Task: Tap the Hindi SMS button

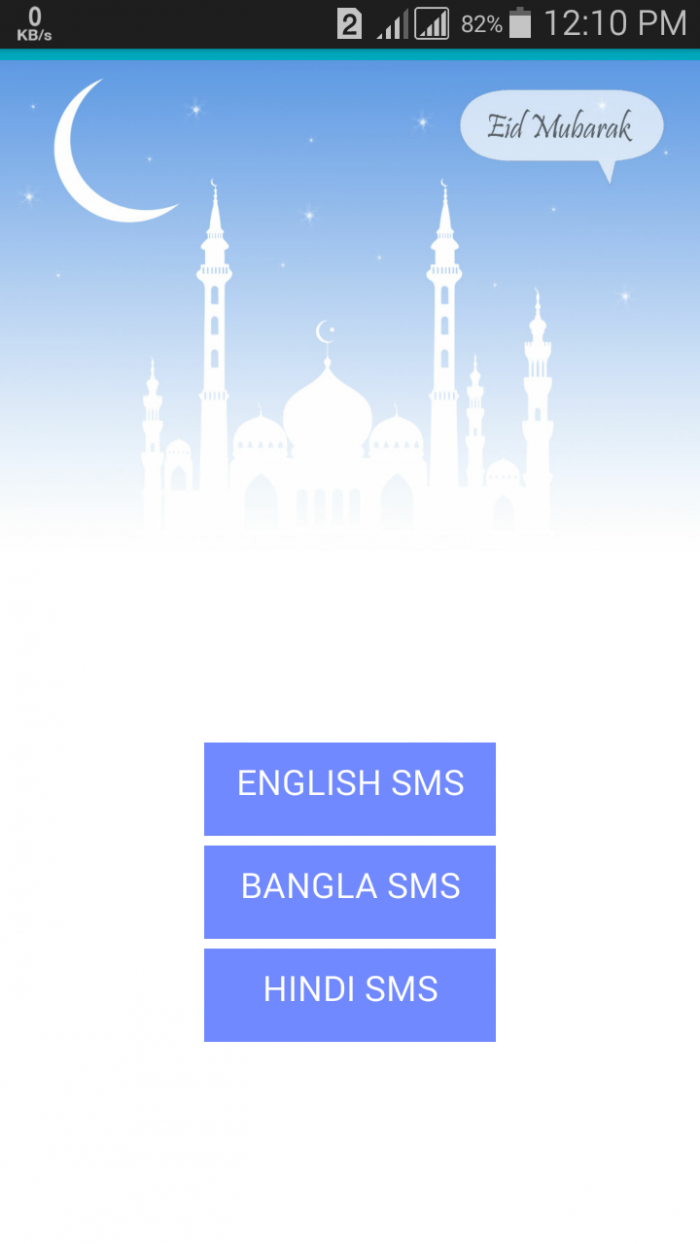Action: click(x=350, y=994)
